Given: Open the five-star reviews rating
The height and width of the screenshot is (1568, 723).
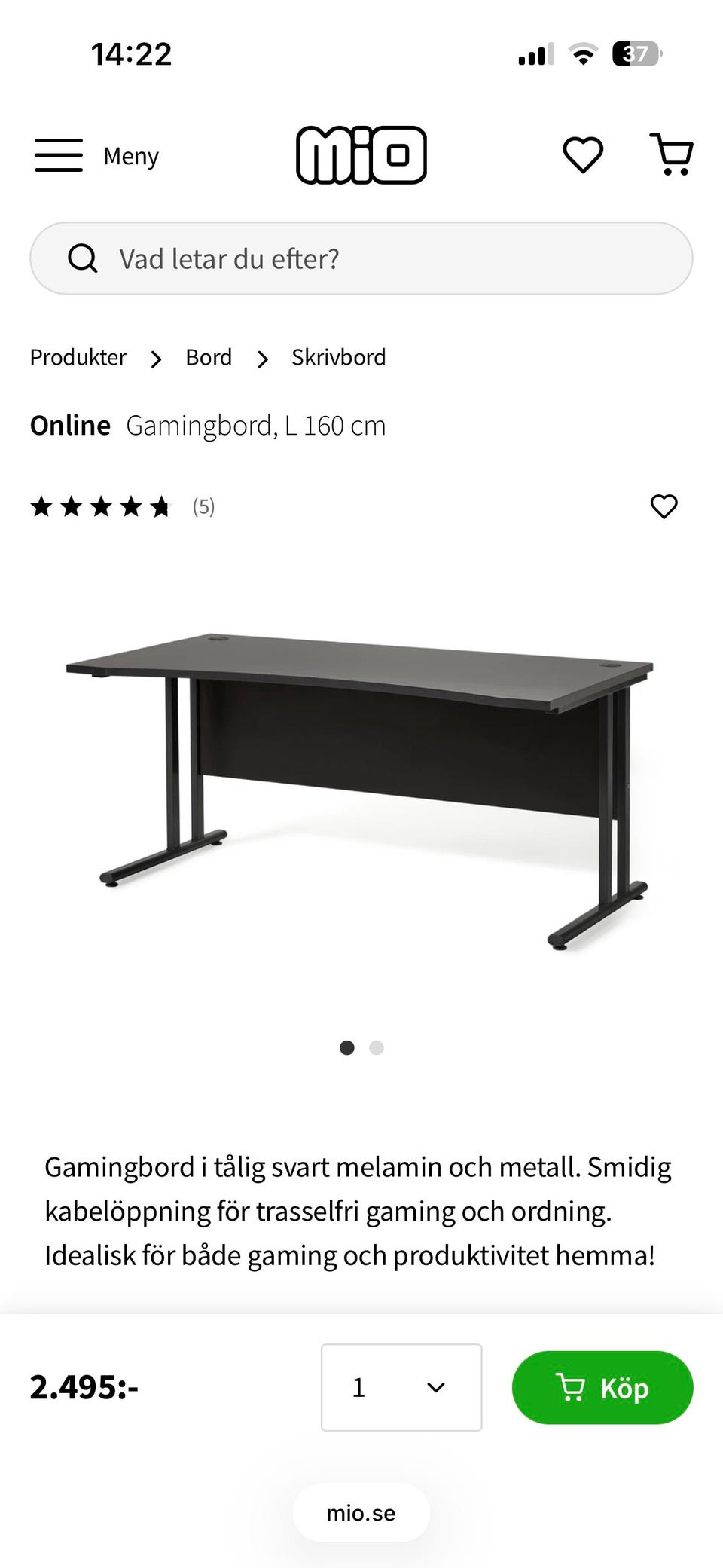Looking at the screenshot, I should pyautogui.click(x=120, y=506).
